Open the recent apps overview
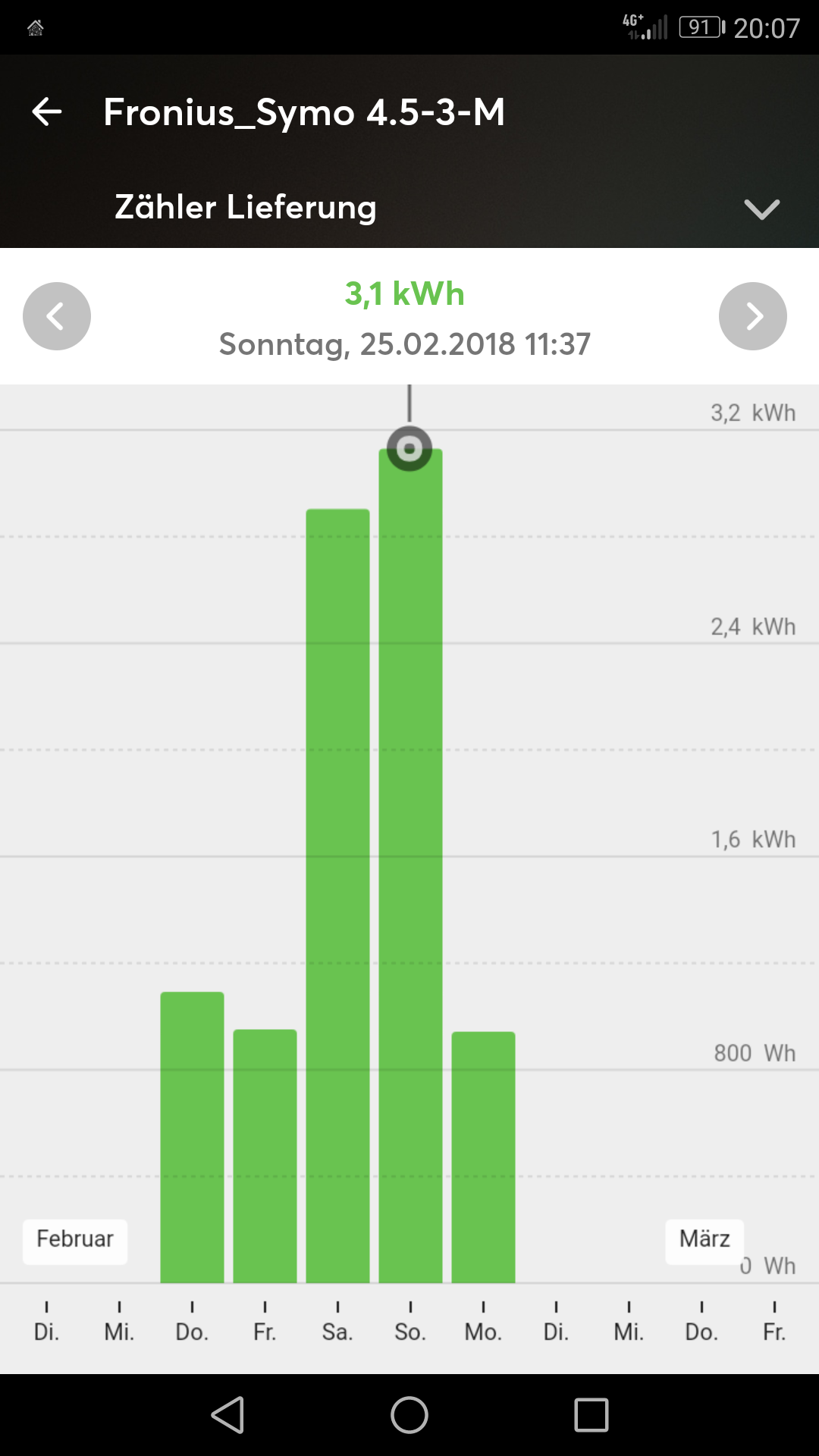Image resolution: width=819 pixels, height=1456 pixels. pos(591,1415)
